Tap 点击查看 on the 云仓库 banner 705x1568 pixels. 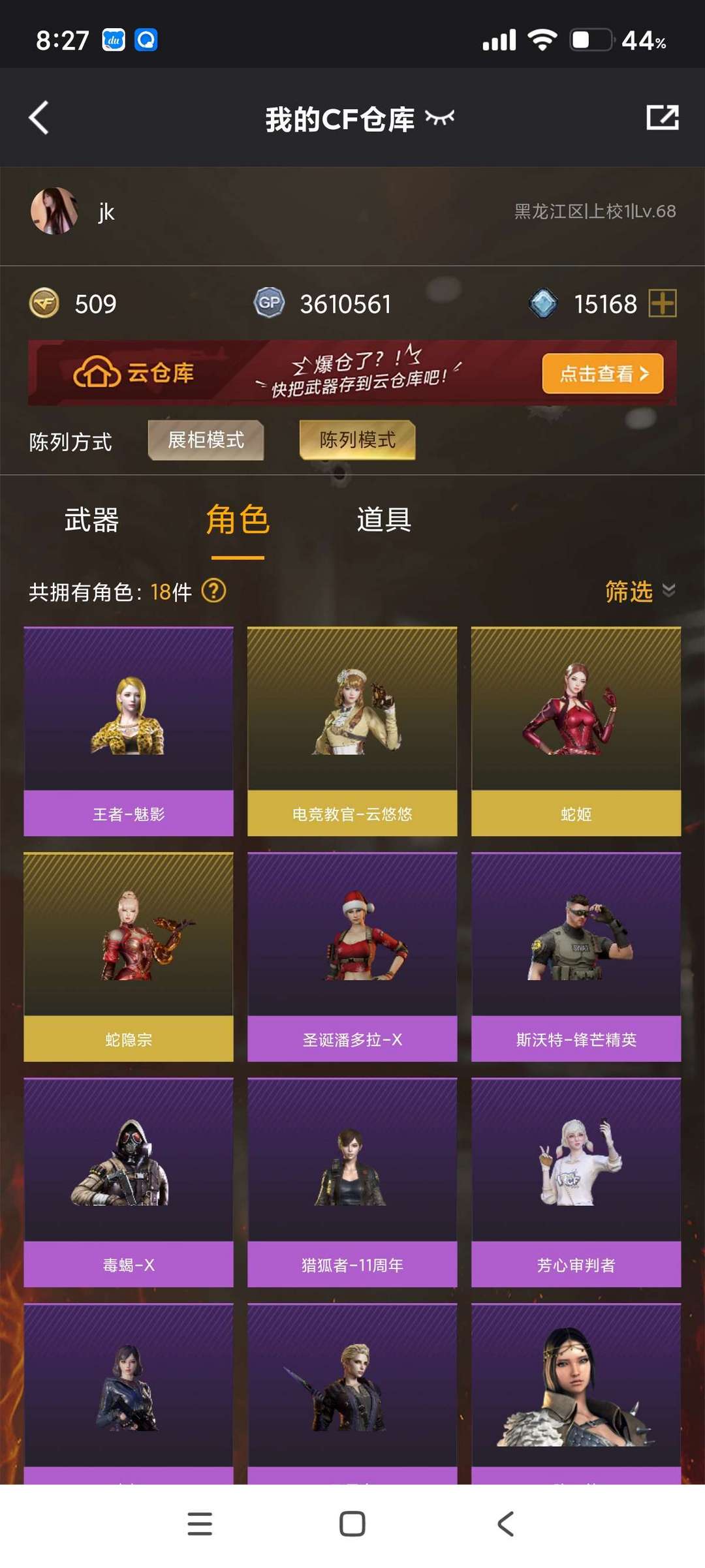(x=602, y=373)
